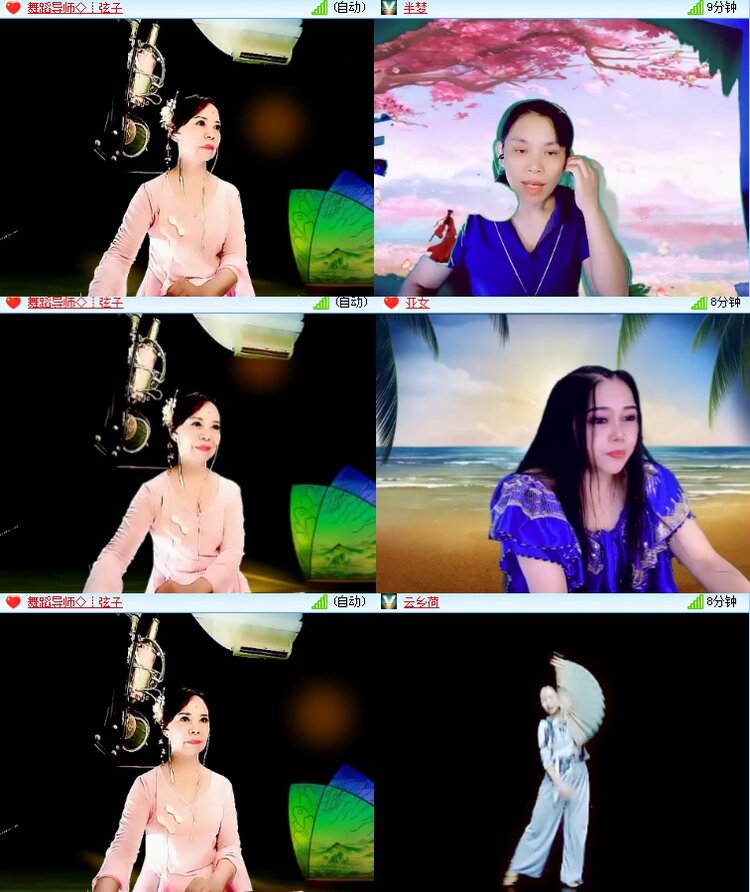Image resolution: width=750 pixels, height=892 pixels.
Task: Open the (自动) quality selector in the bottom panel
Action: (350, 601)
